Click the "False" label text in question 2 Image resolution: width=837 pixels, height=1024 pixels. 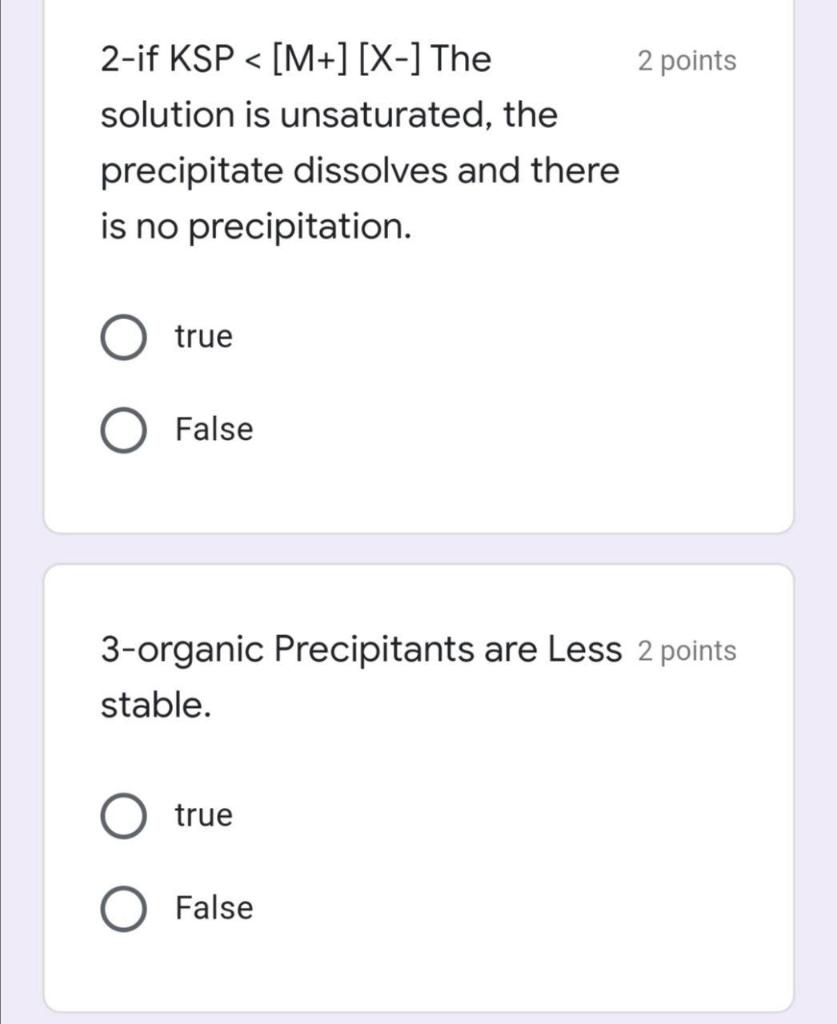[212, 430]
